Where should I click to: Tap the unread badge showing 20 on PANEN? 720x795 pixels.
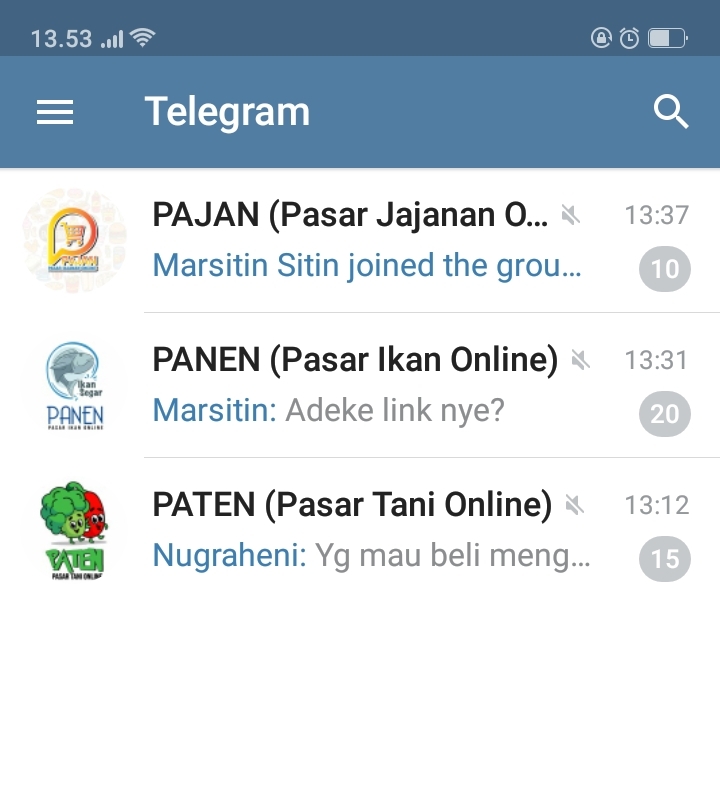665,413
